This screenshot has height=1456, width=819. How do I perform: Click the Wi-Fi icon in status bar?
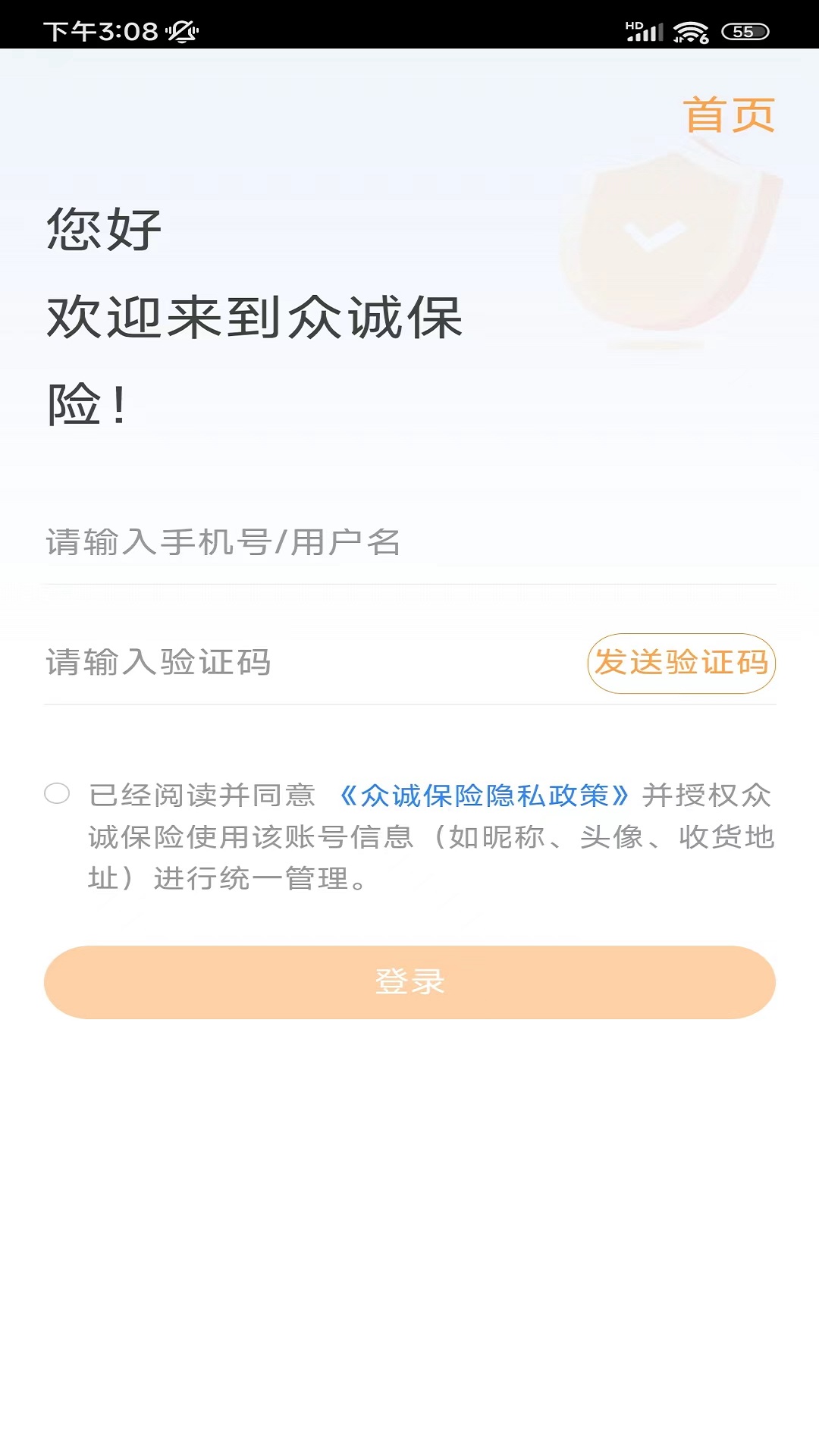click(689, 29)
